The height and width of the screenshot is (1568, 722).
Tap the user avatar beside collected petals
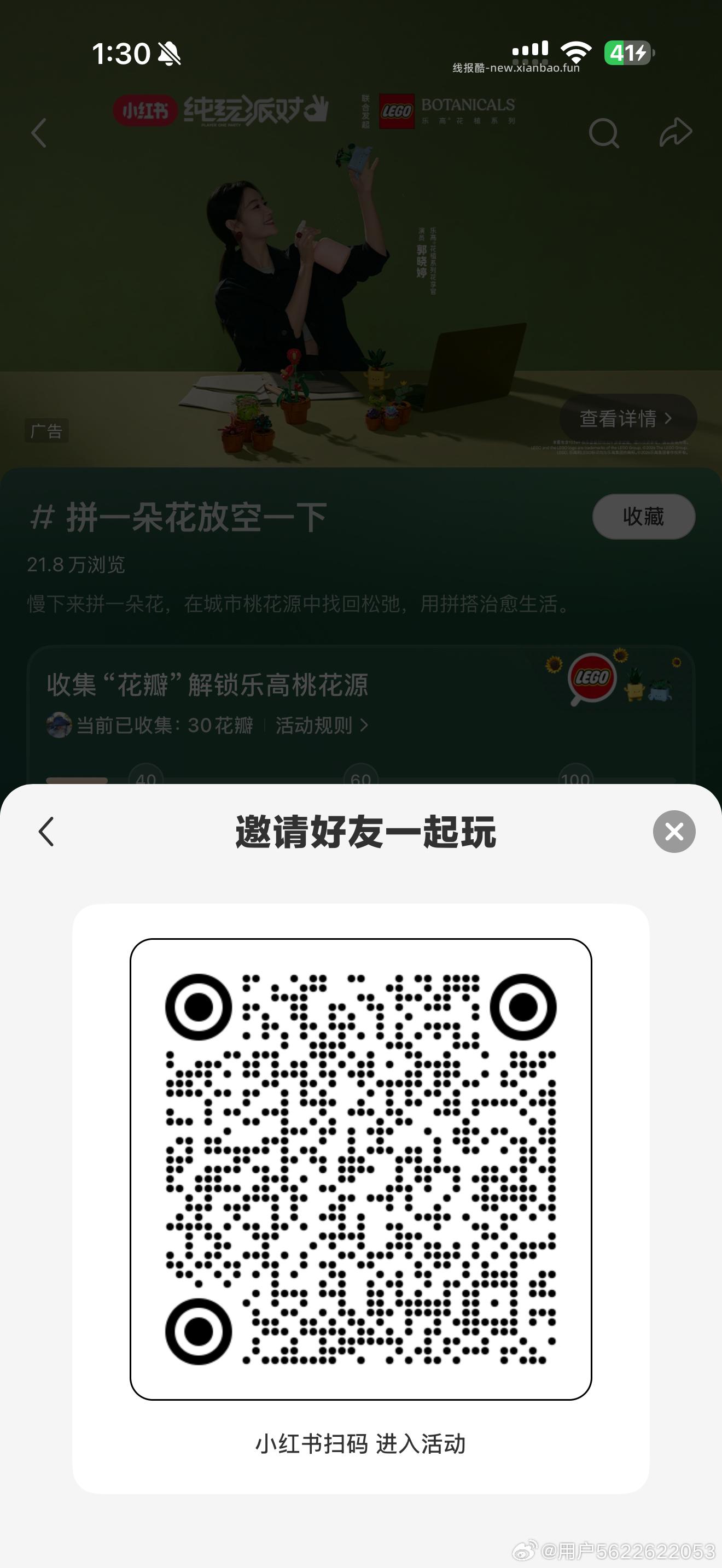click(60, 726)
